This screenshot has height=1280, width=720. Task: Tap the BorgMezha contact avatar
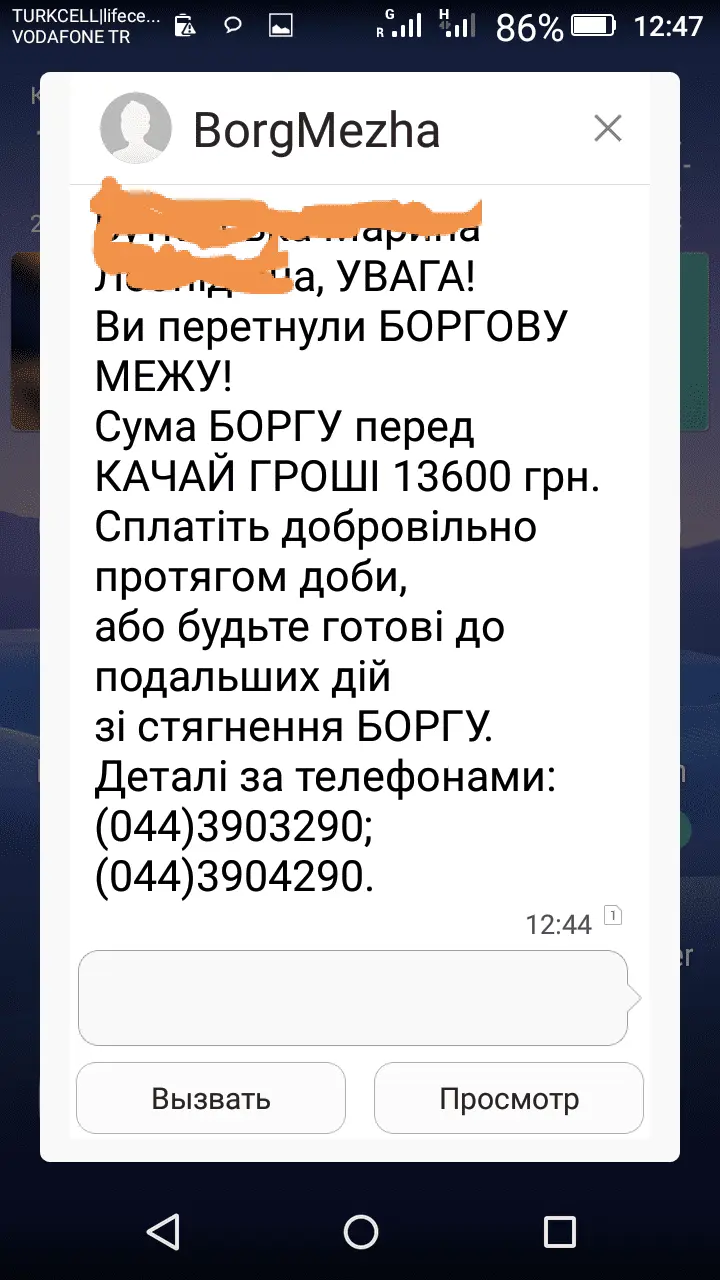point(136,128)
